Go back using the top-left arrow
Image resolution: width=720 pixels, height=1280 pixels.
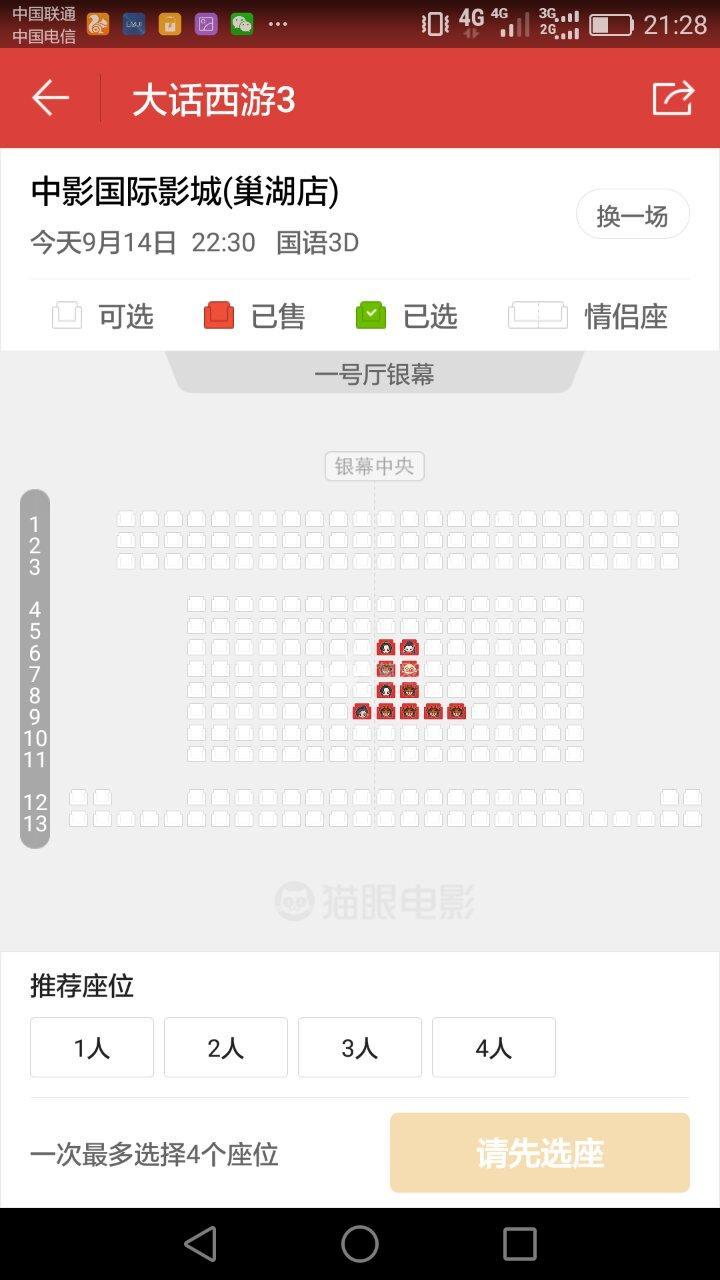[x=50, y=98]
